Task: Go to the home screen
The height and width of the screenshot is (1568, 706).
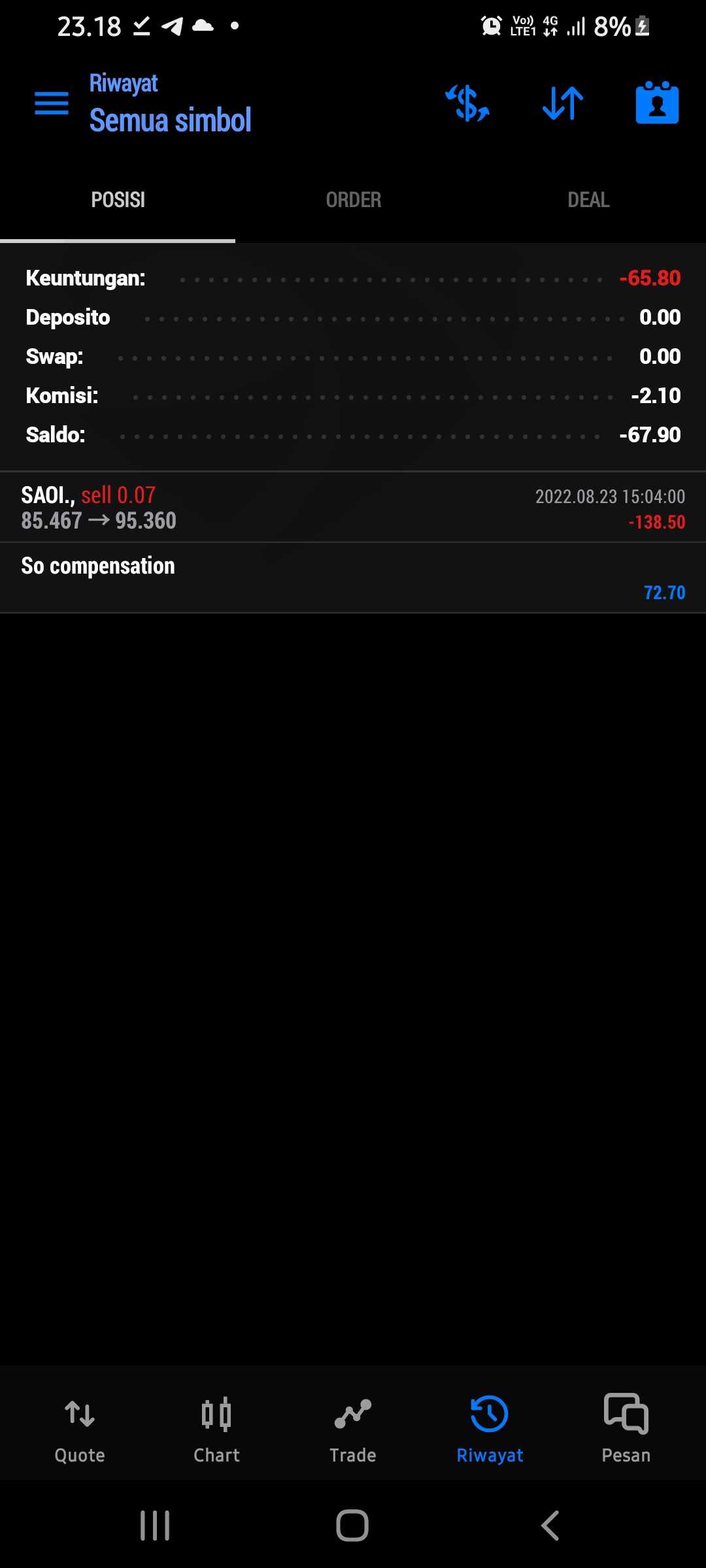Action: (x=352, y=1526)
